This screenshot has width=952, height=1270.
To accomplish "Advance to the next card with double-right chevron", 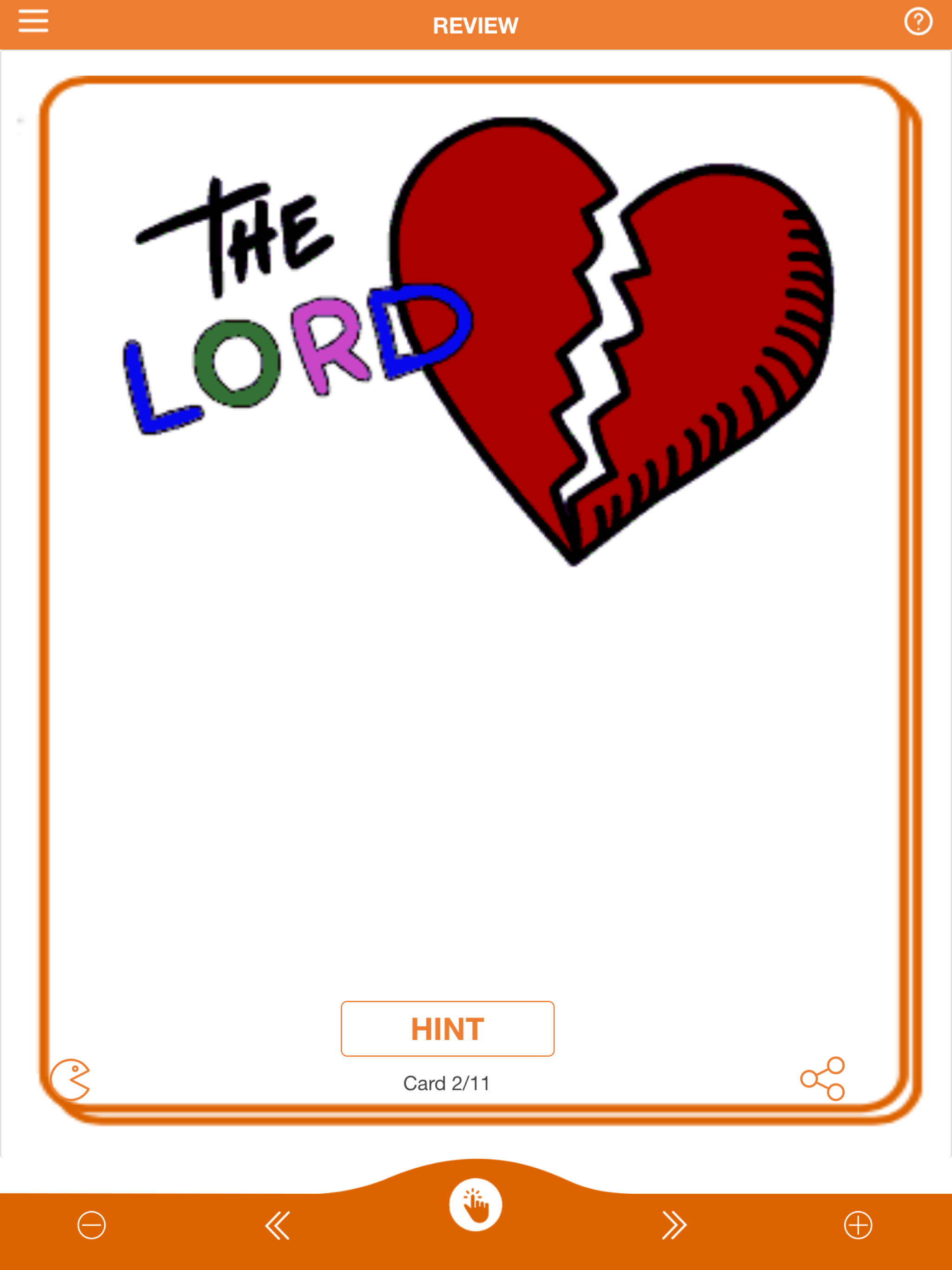I will tap(674, 1226).
